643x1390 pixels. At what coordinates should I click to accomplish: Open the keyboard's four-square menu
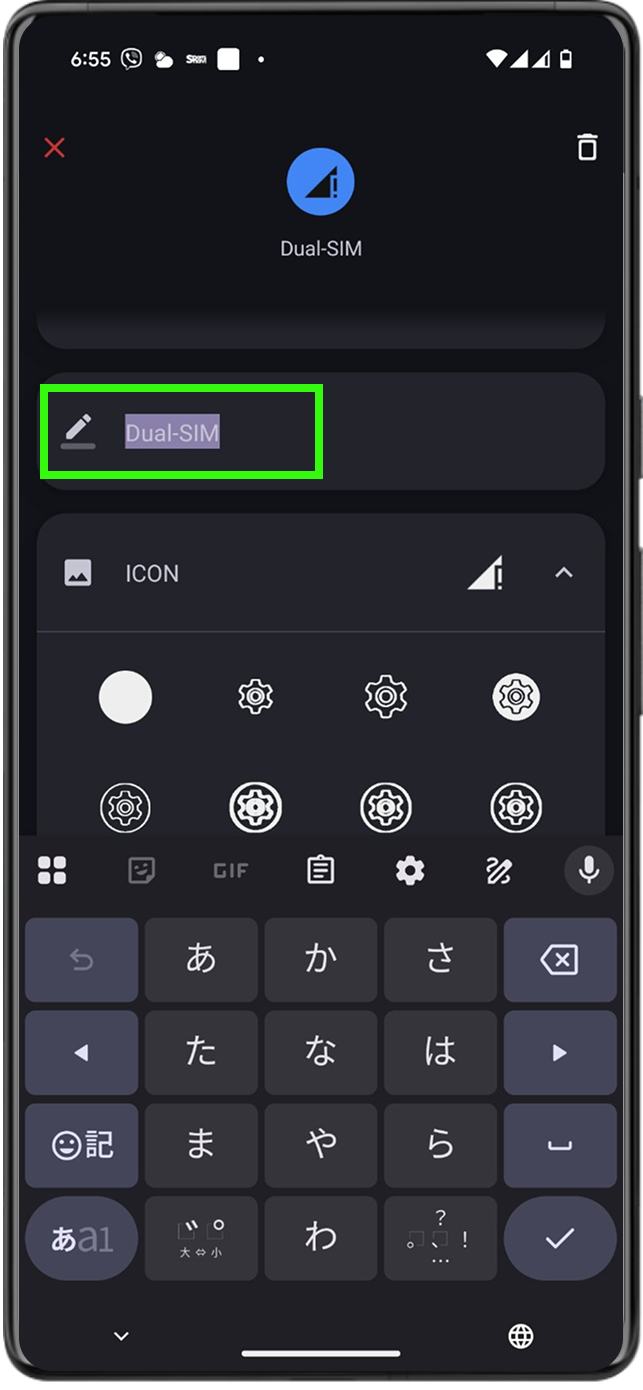52,870
